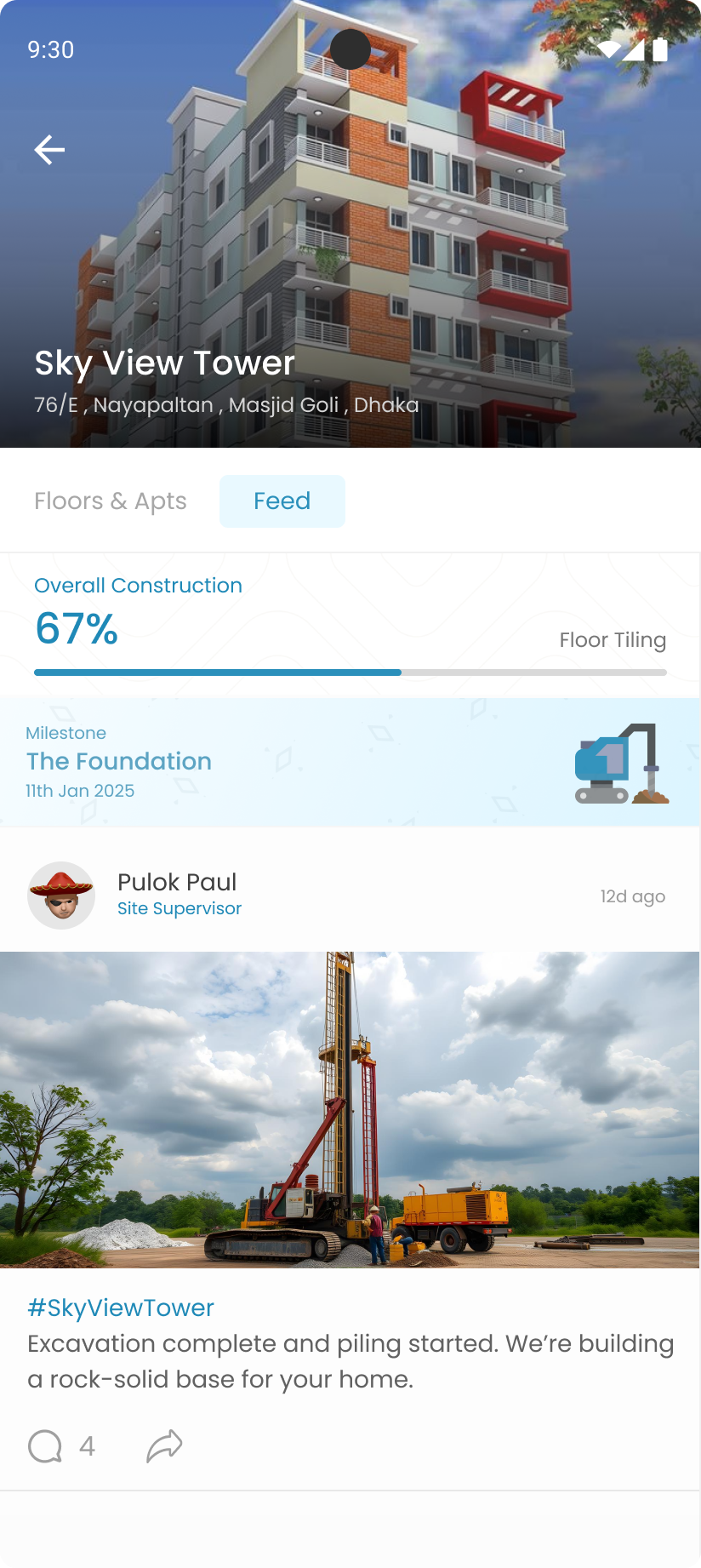
Task: Open Pulok Paul's profile avatar
Action: [61, 896]
